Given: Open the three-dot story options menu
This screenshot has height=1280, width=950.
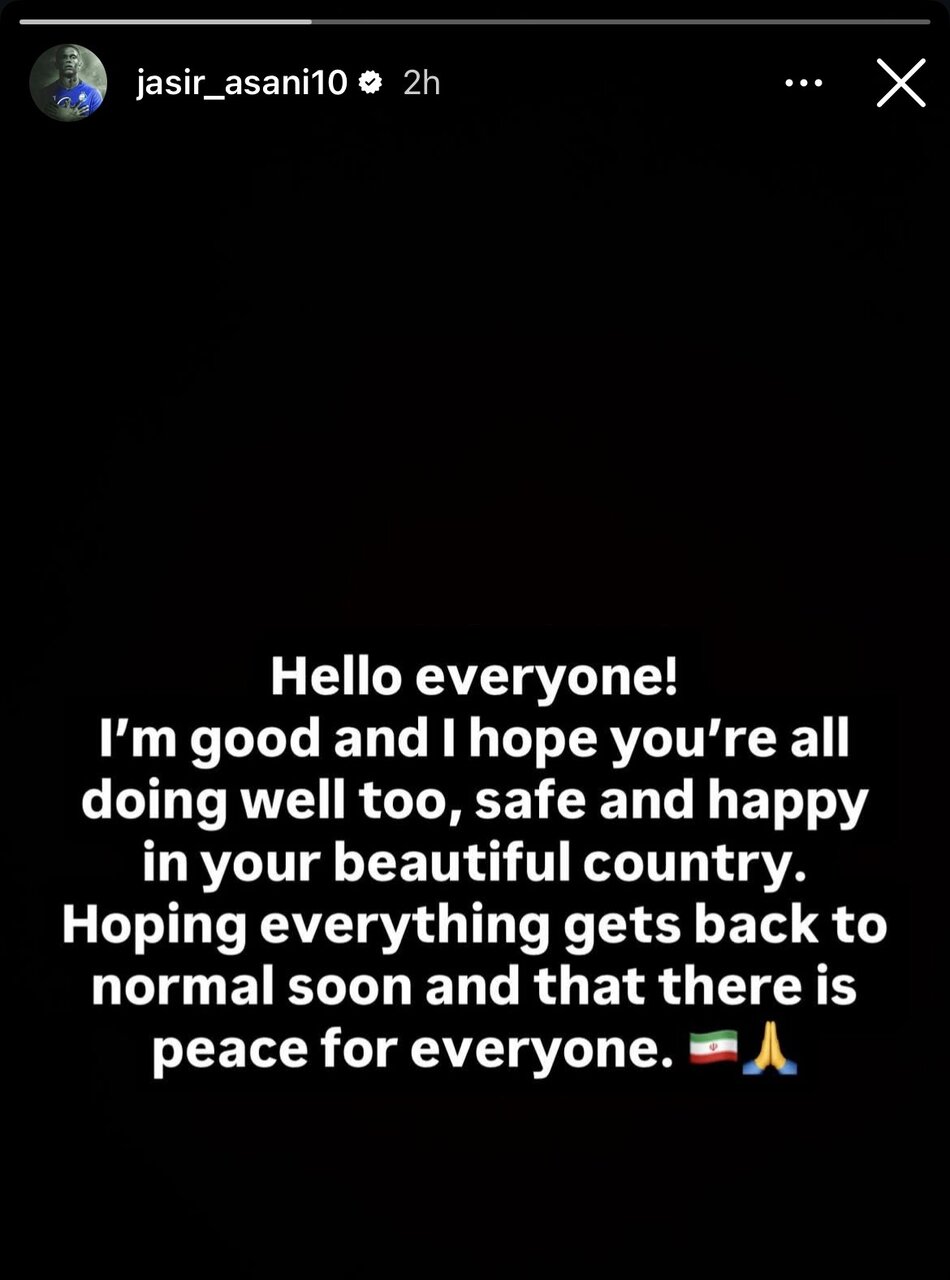Looking at the screenshot, I should pos(804,84).
